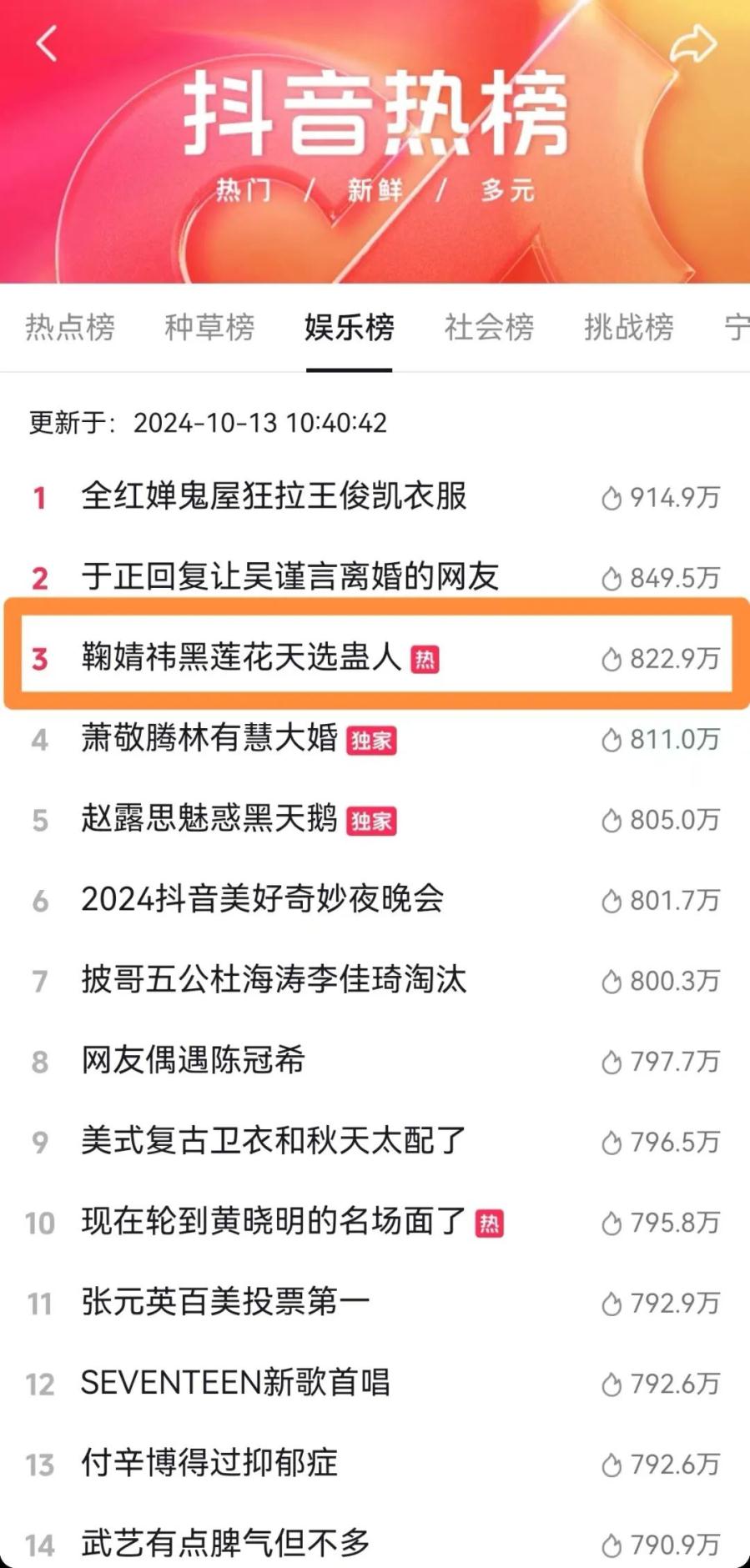Open topic 鞠婧祎黑莲花天选蛊人
The width and height of the screenshot is (750, 1568).
click(x=241, y=657)
